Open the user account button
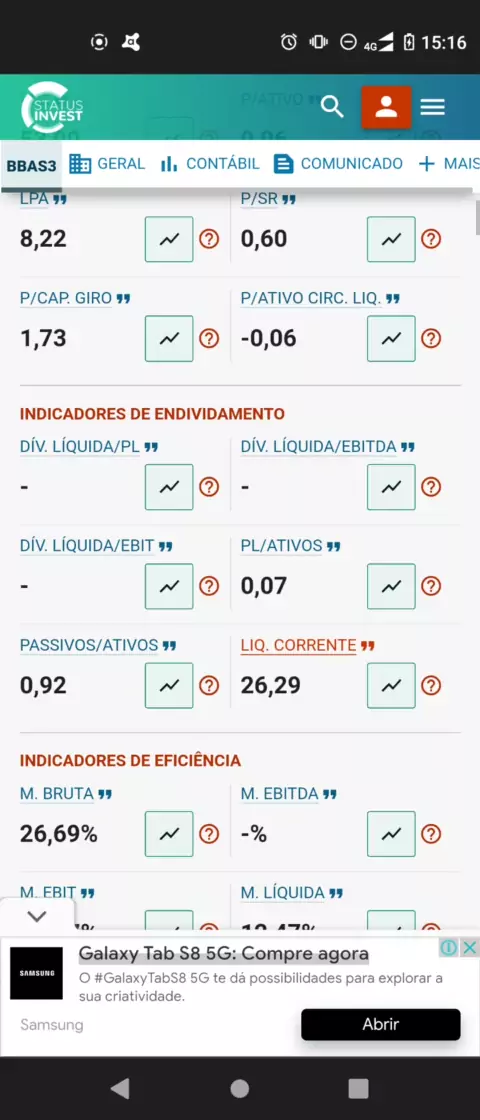The width and height of the screenshot is (480, 1120). tap(386, 107)
